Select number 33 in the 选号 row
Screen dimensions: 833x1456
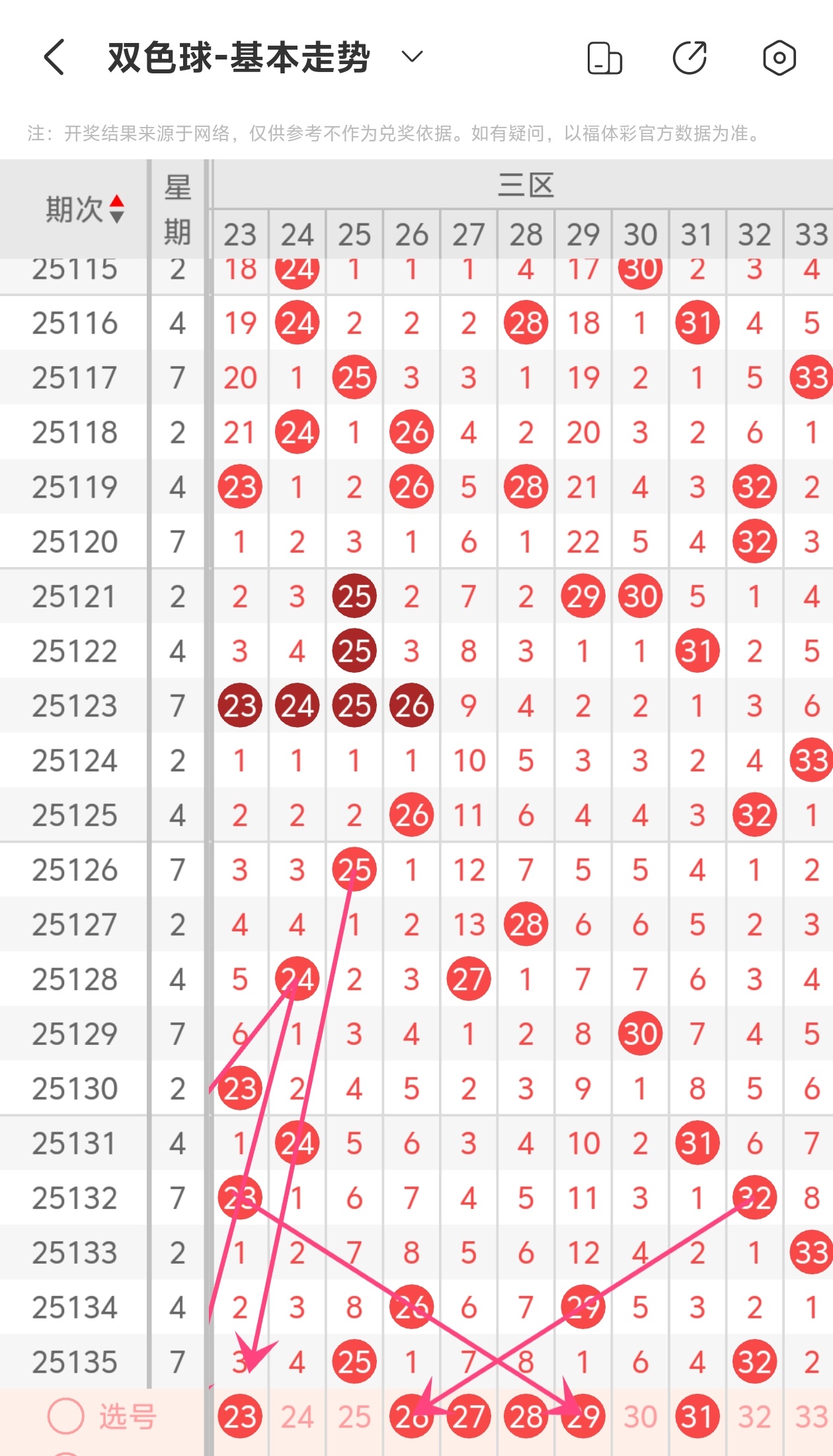click(811, 1416)
